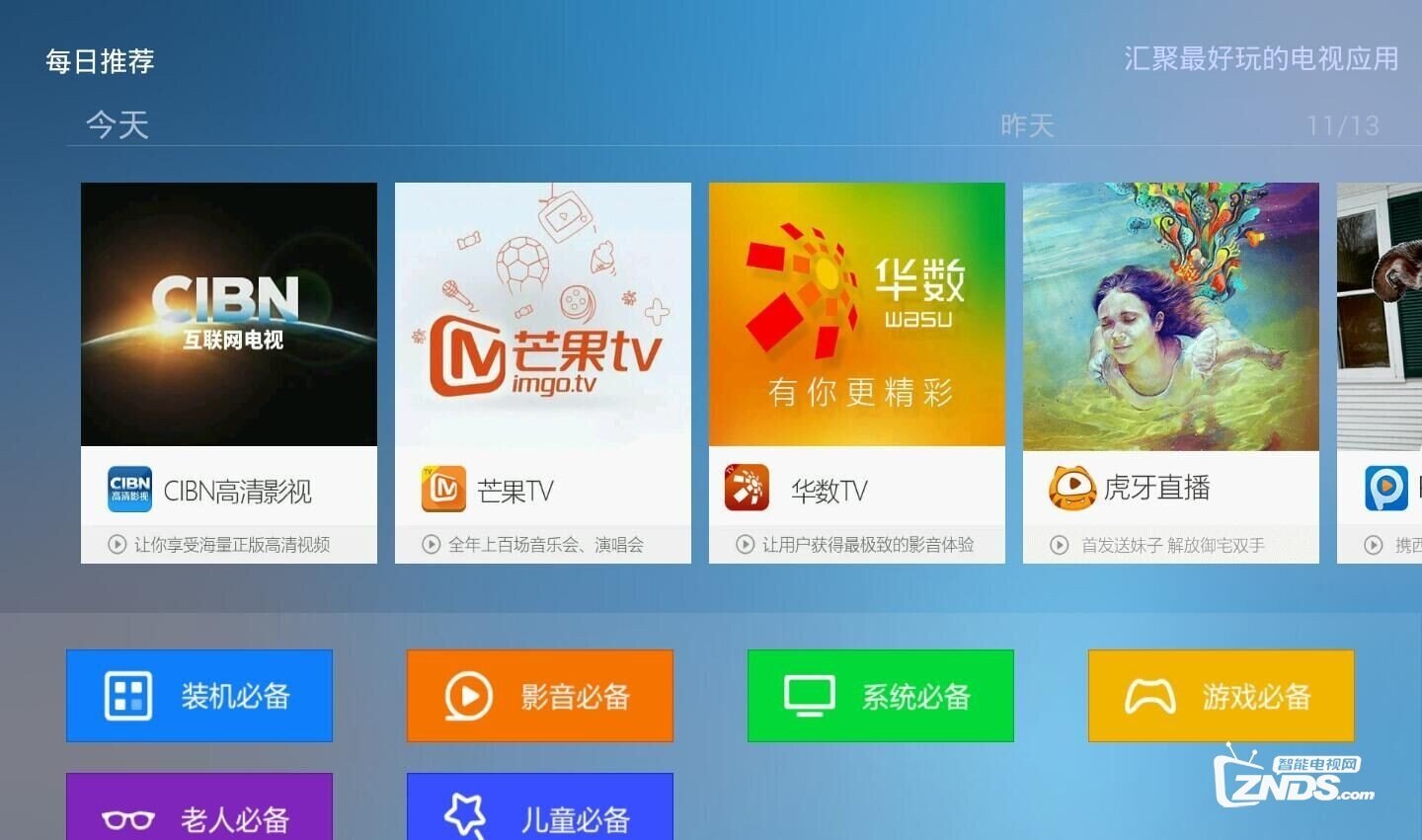Open the 儿童必备 category
The width and height of the screenshot is (1422, 840).
point(540,809)
